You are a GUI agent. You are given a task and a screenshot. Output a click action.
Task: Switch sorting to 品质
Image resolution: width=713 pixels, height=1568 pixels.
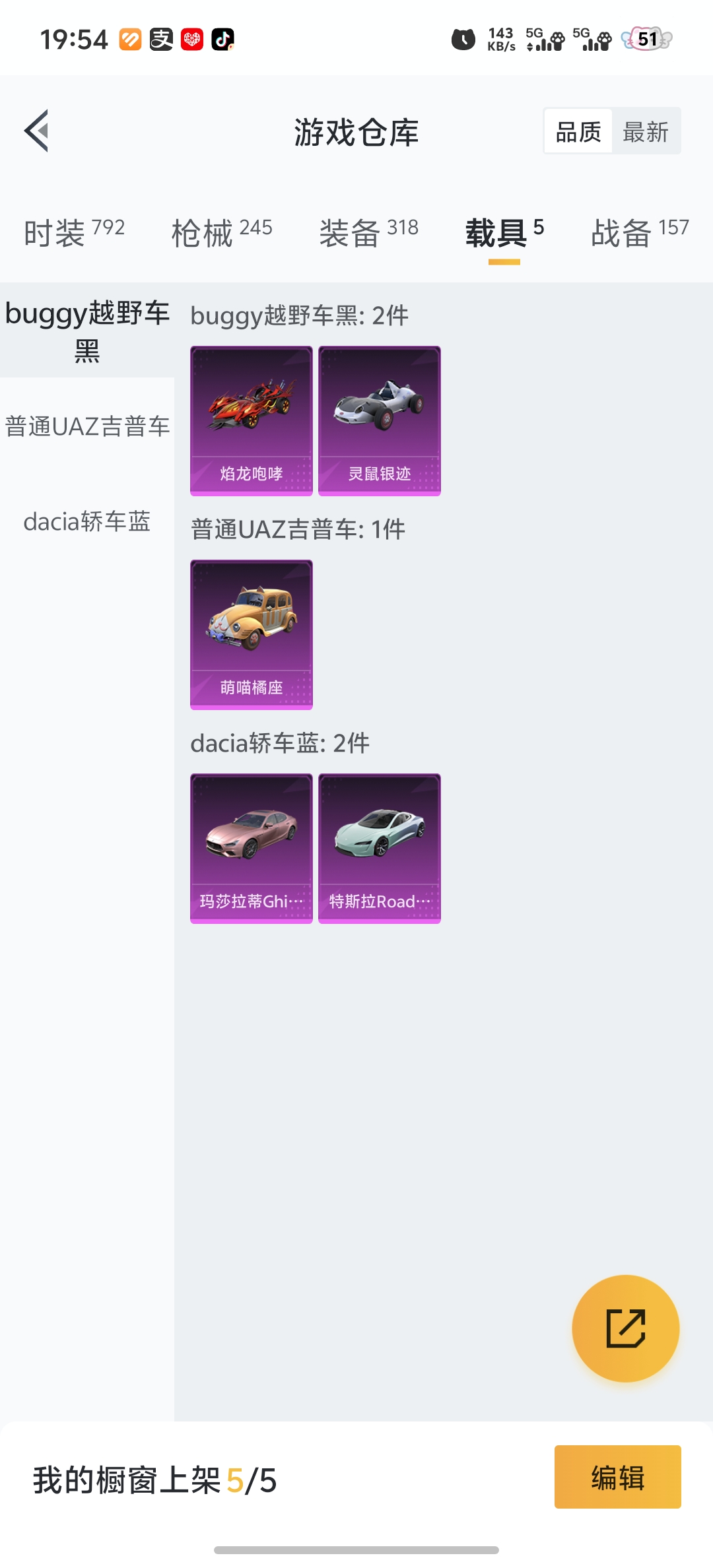[577, 130]
